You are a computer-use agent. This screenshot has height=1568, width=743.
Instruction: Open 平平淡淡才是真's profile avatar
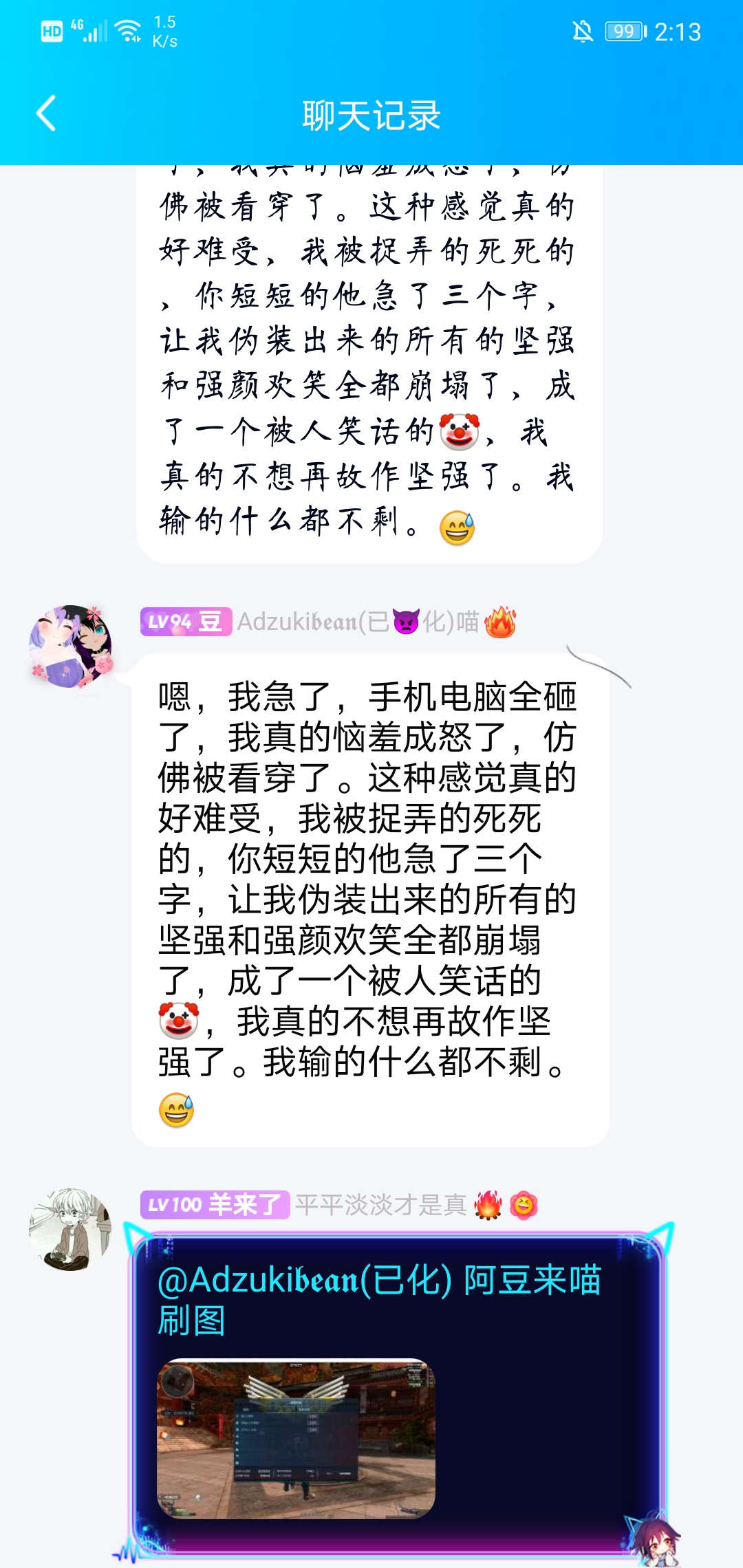pyautogui.click(x=70, y=1230)
